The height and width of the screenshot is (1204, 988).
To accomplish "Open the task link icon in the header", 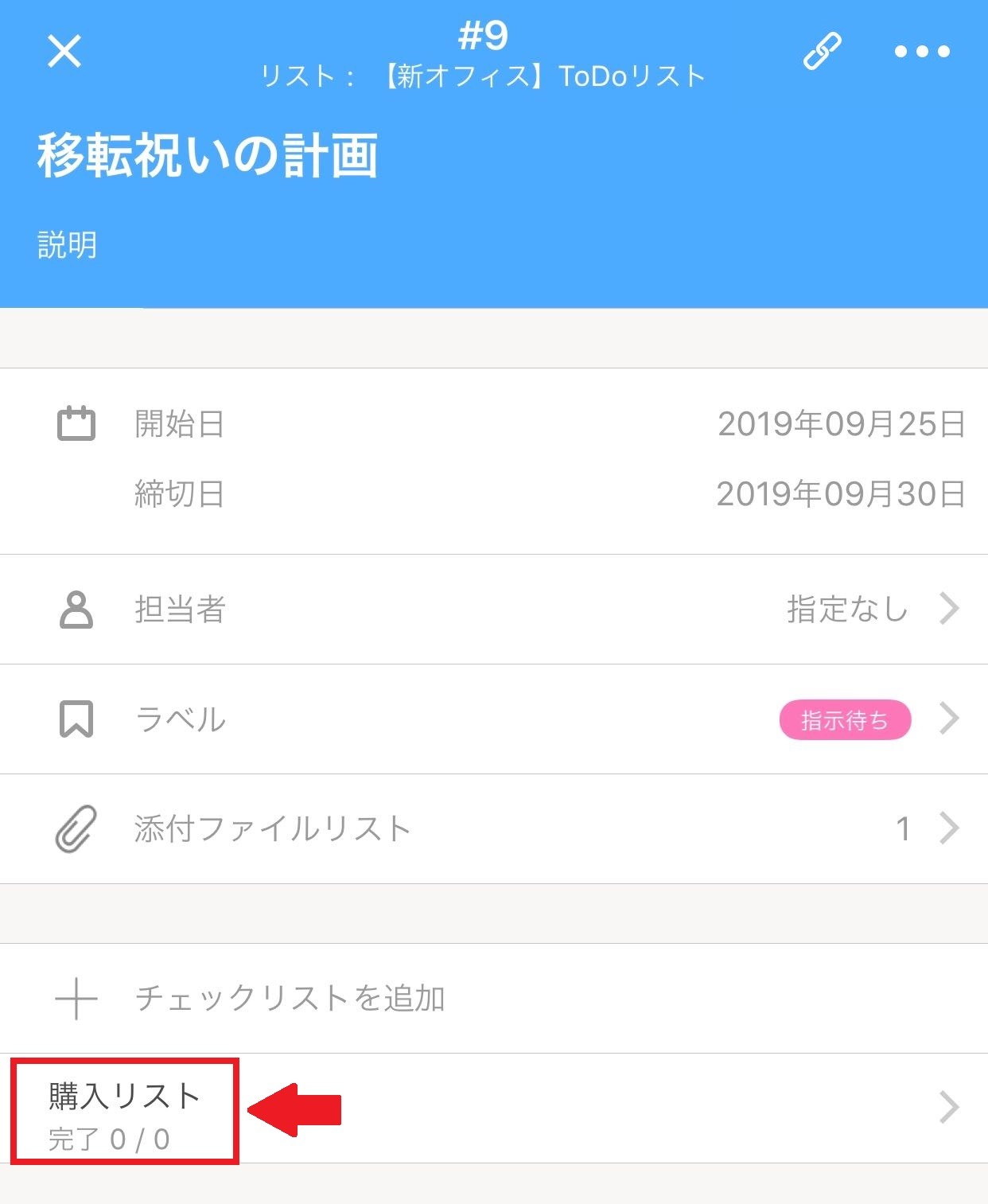I will (822, 51).
